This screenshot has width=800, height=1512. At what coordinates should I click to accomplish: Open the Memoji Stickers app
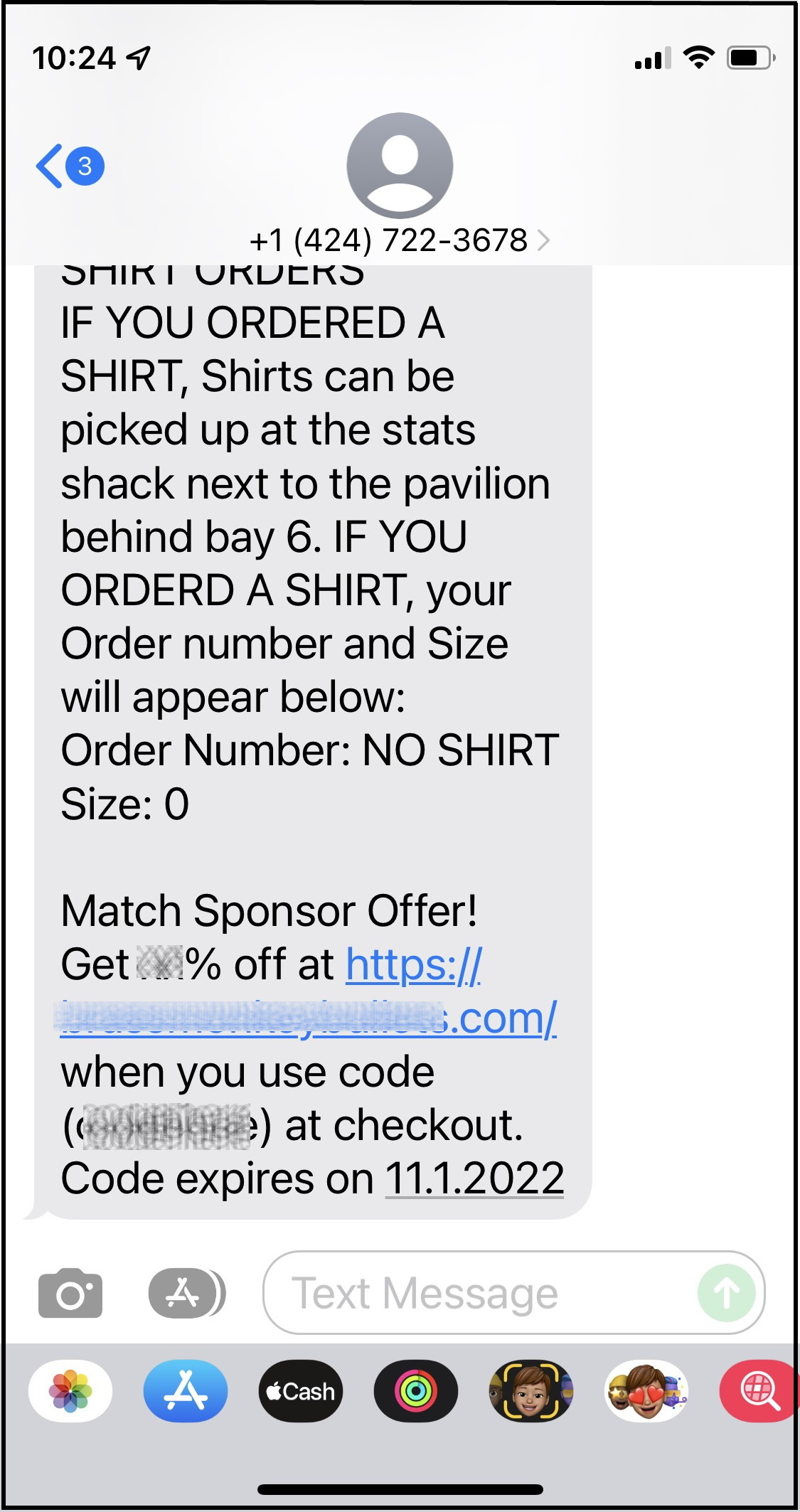(x=646, y=1391)
